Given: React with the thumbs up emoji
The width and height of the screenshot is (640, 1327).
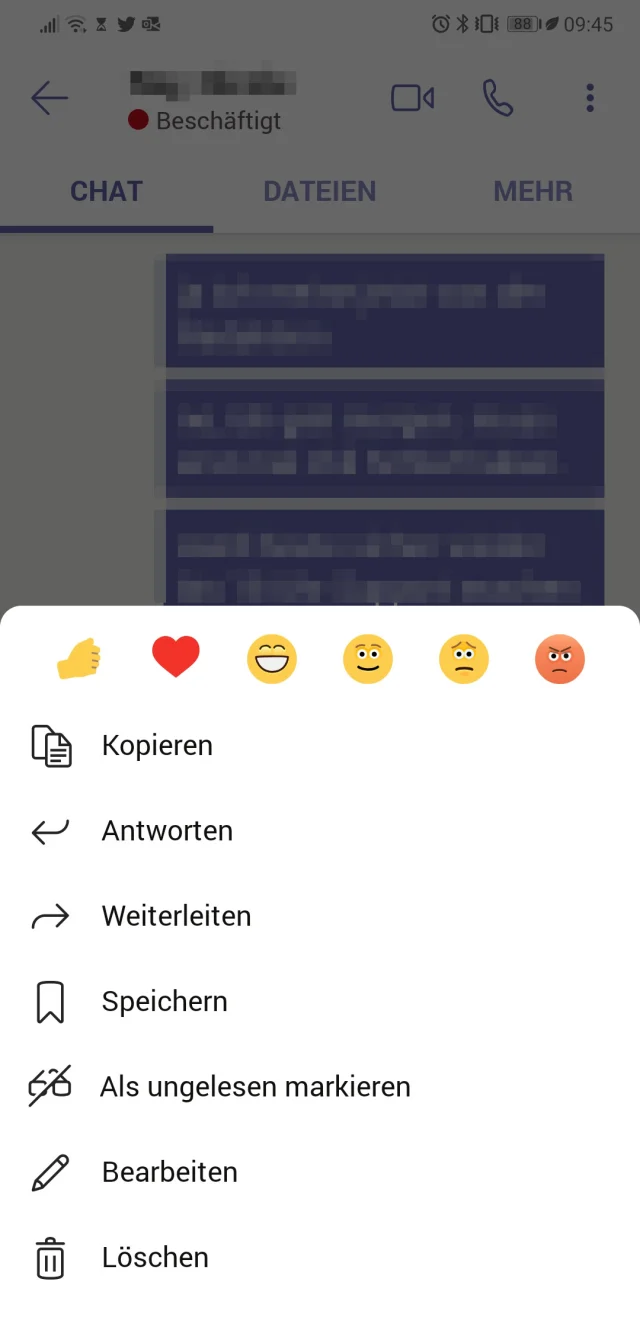Looking at the screenshot, I should tap(80, 659).
